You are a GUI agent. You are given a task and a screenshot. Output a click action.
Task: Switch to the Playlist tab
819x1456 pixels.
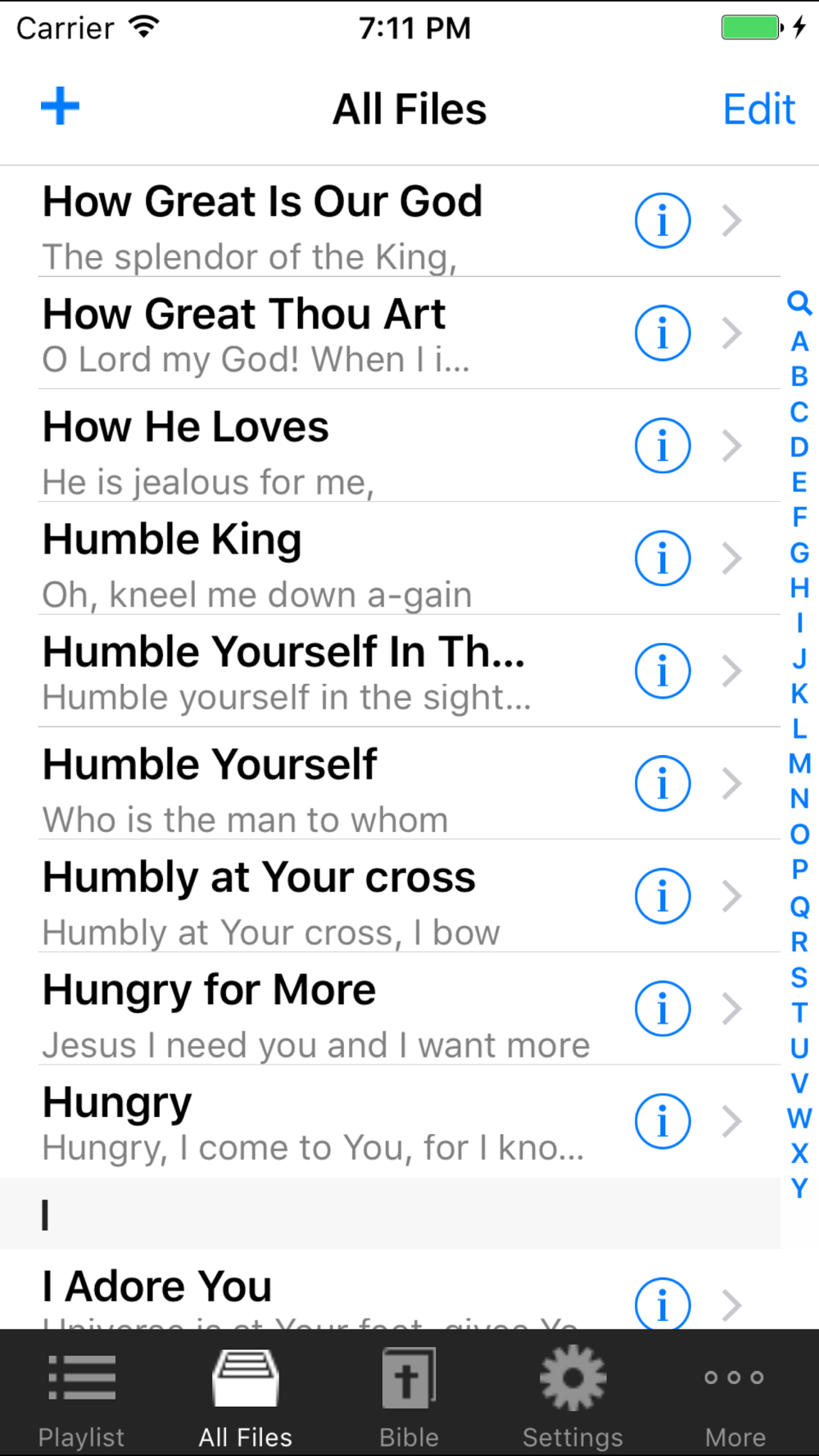pyautogui.click(x=82, y=1394)
